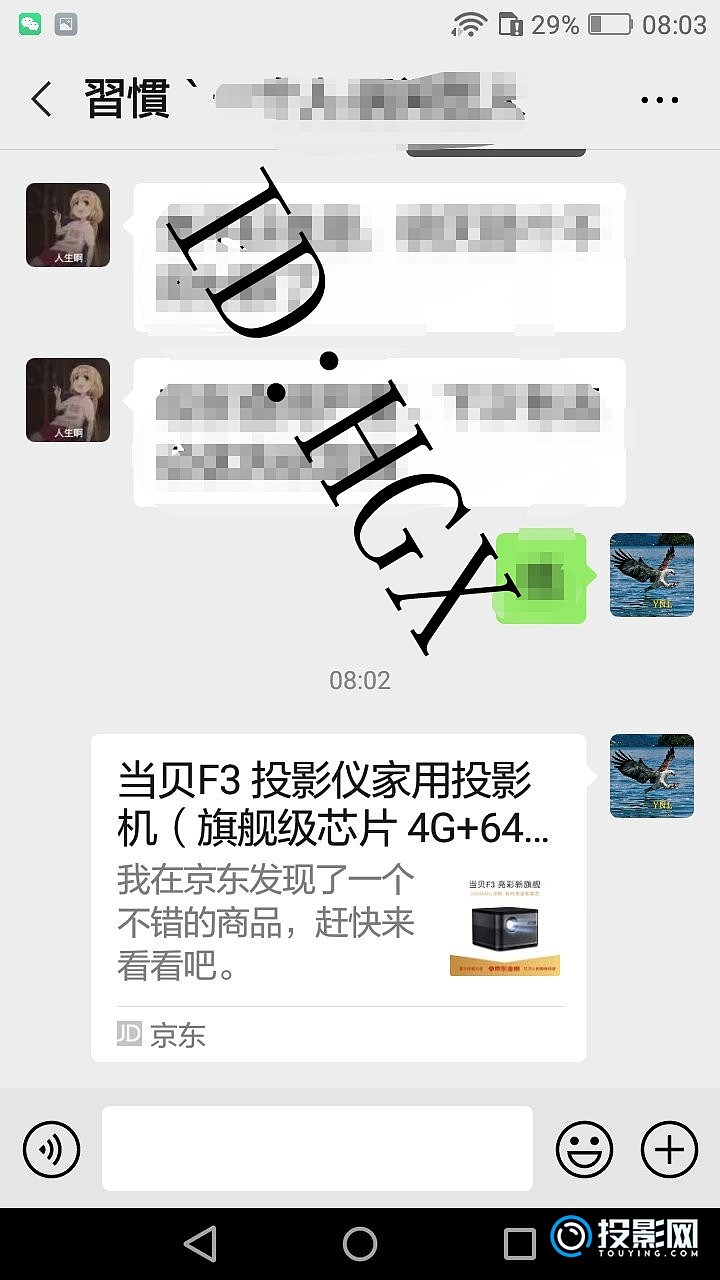Open the 人生啊 contact's avatar on first message

(x=68, y=225)
